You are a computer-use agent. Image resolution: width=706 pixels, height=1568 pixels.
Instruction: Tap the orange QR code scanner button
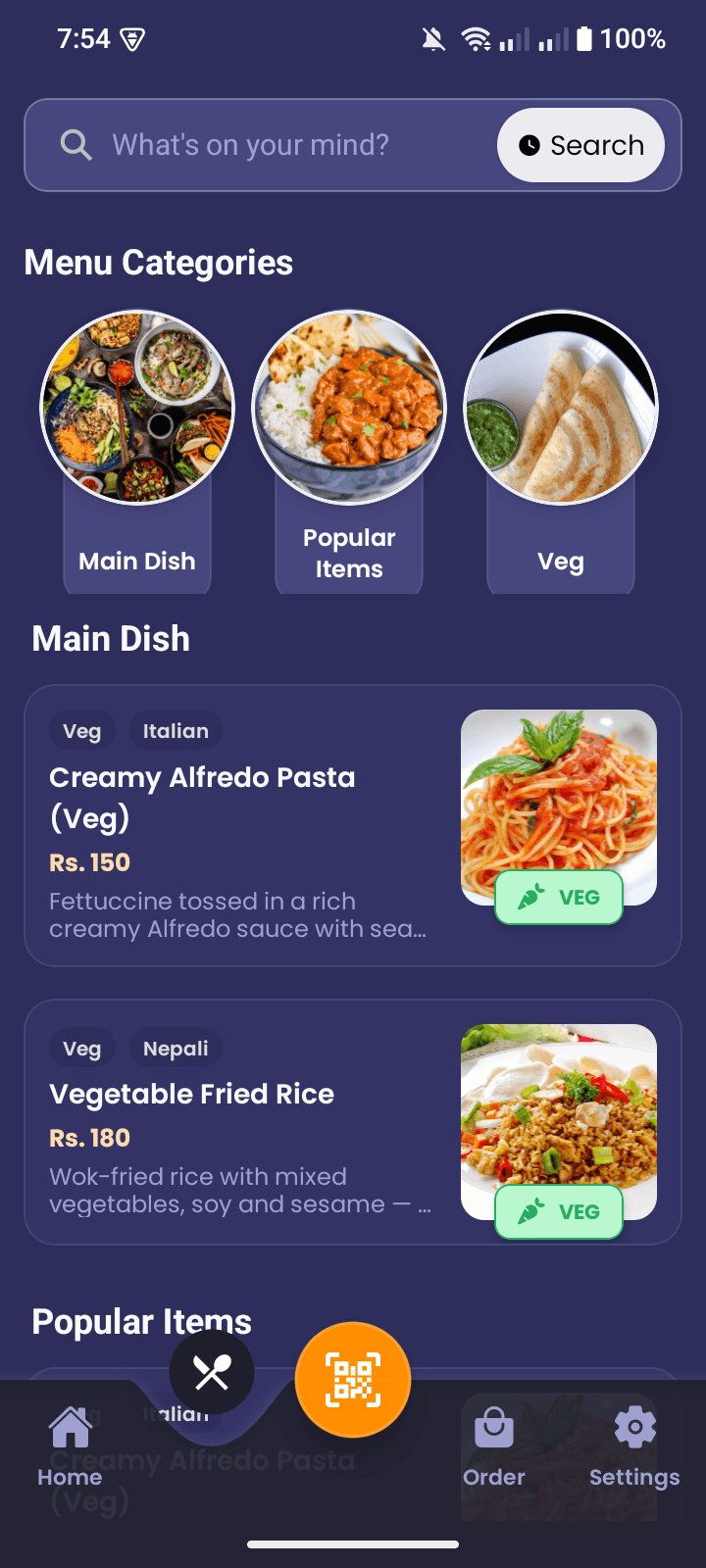click(x=353, y=1378)
